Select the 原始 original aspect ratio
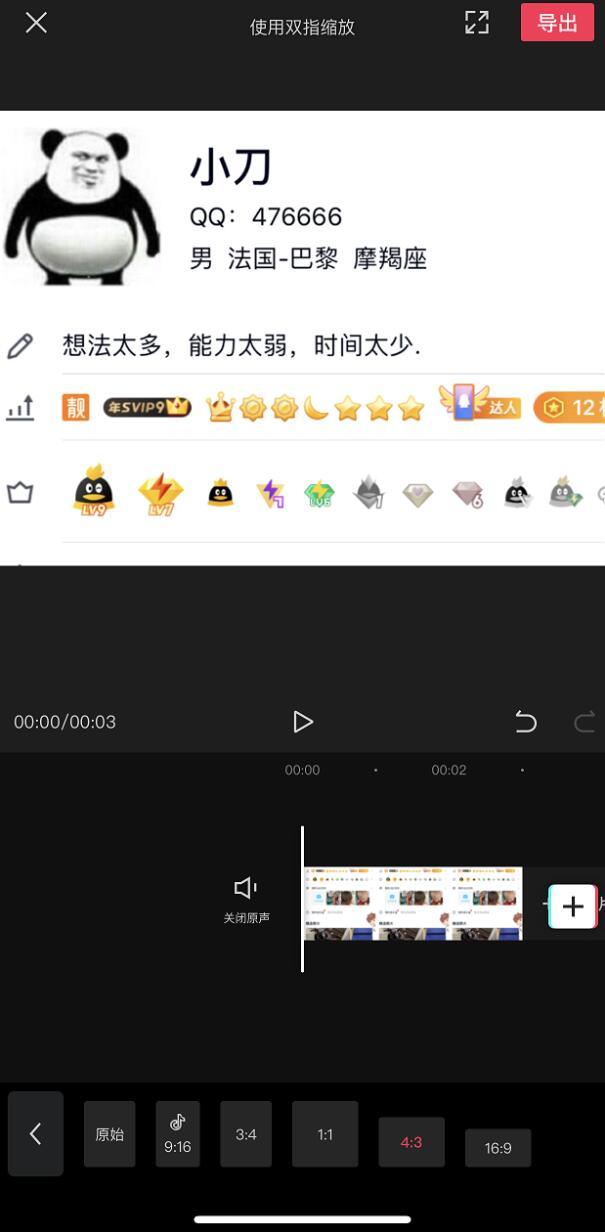 (109, 1134)
